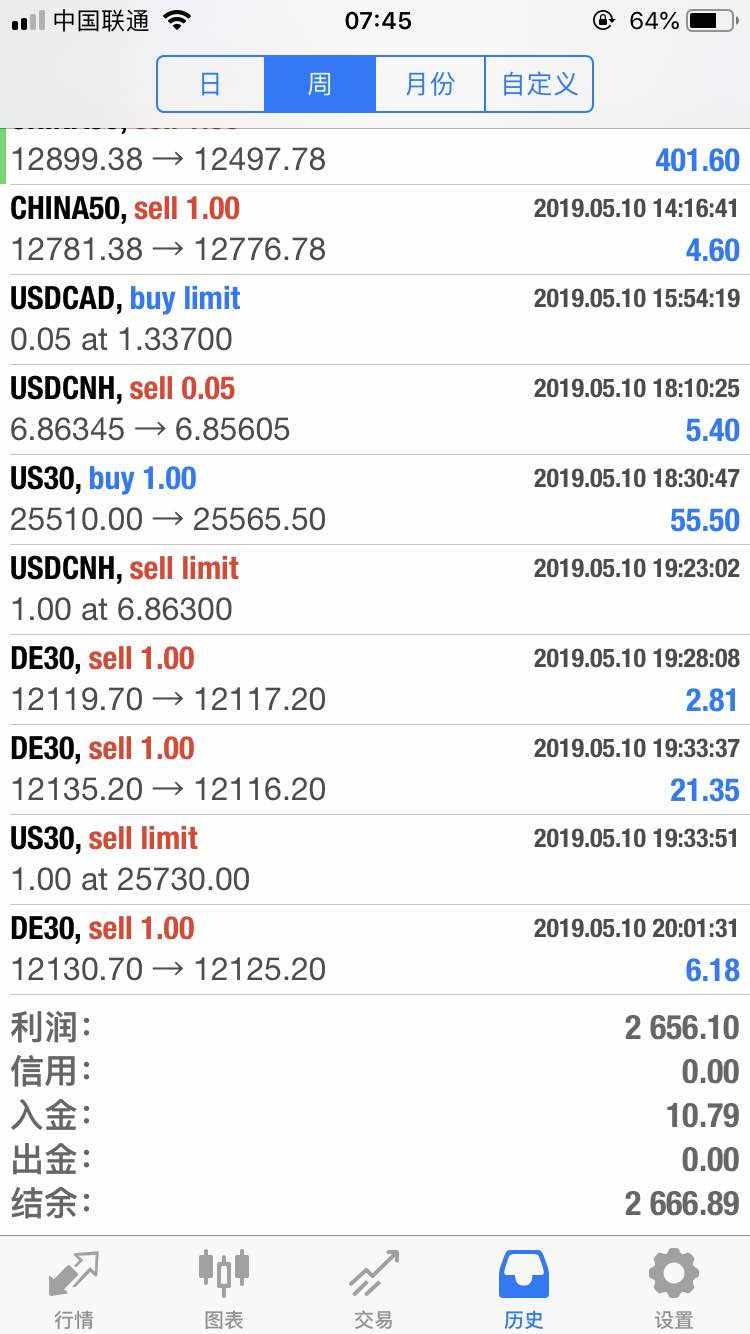View the USDCAD buy limit order
This screenshot has width=750, height=1334.
click(x=375, y=319)
